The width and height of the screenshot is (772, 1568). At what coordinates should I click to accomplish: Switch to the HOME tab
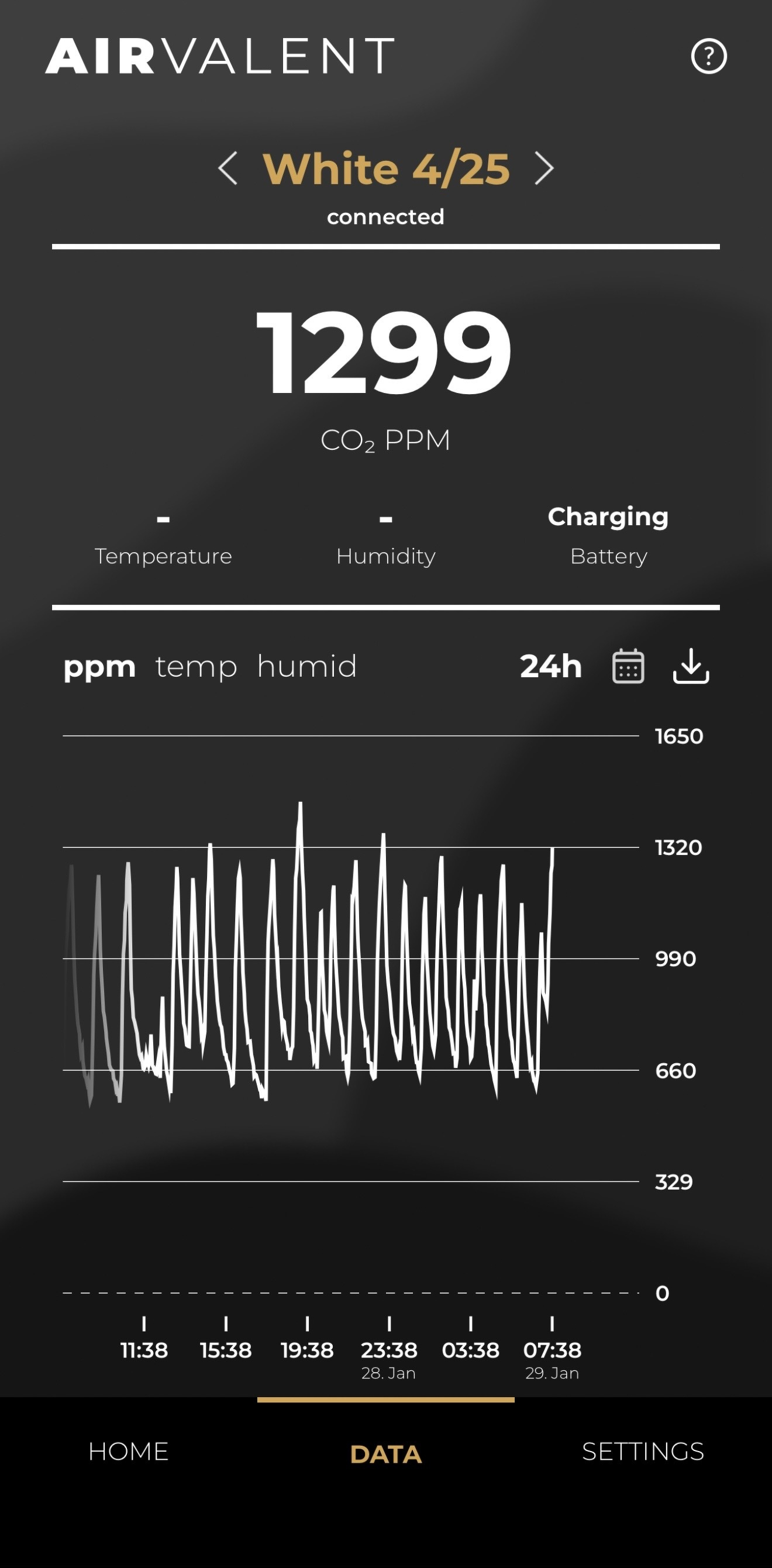pyautogui.click(x=129, y=1452)
